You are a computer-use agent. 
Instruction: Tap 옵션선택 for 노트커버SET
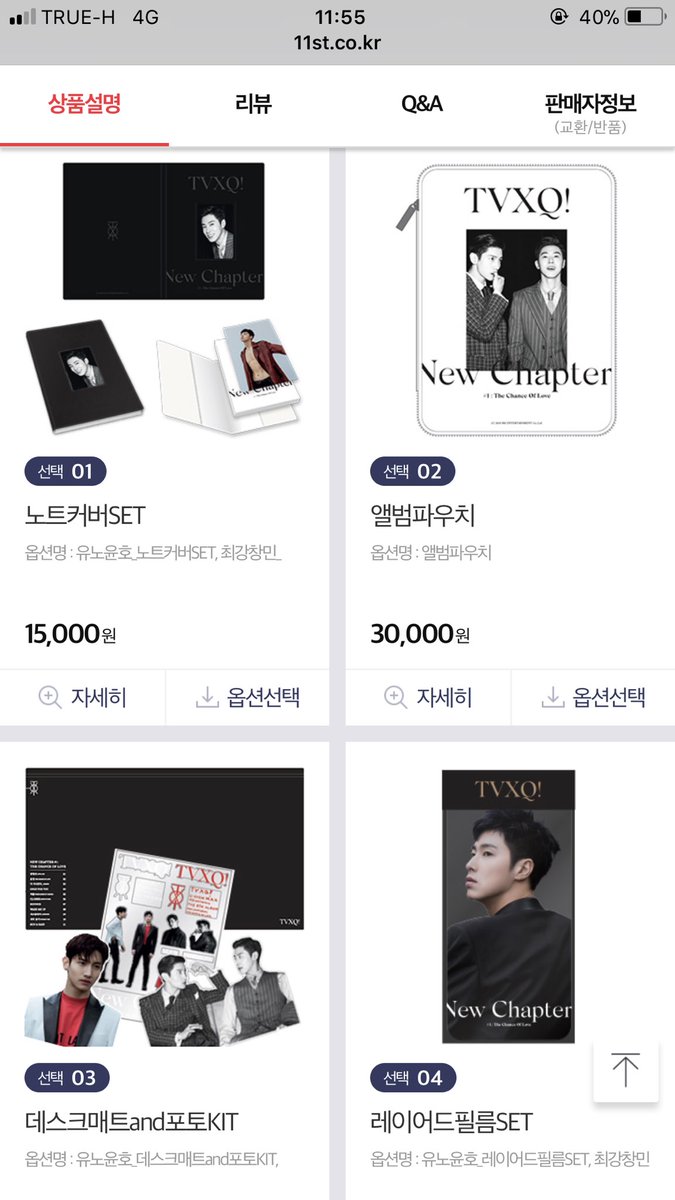coord(247,697)
